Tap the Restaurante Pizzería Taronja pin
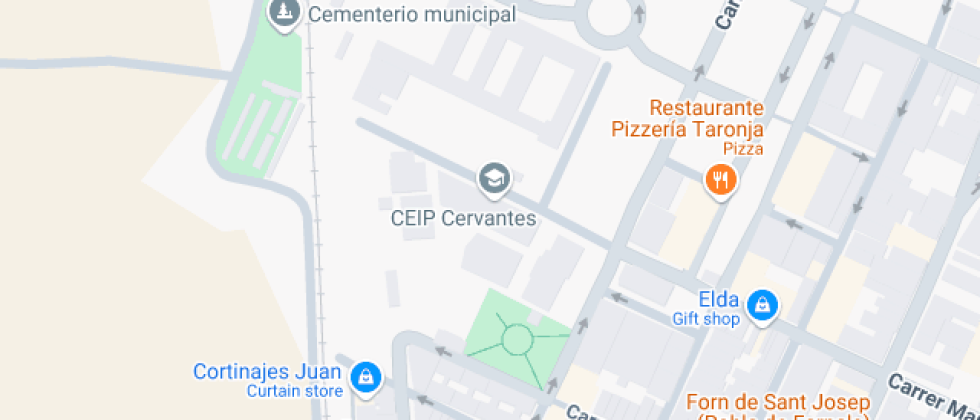 pyautogui.click(x=721, y=180)
